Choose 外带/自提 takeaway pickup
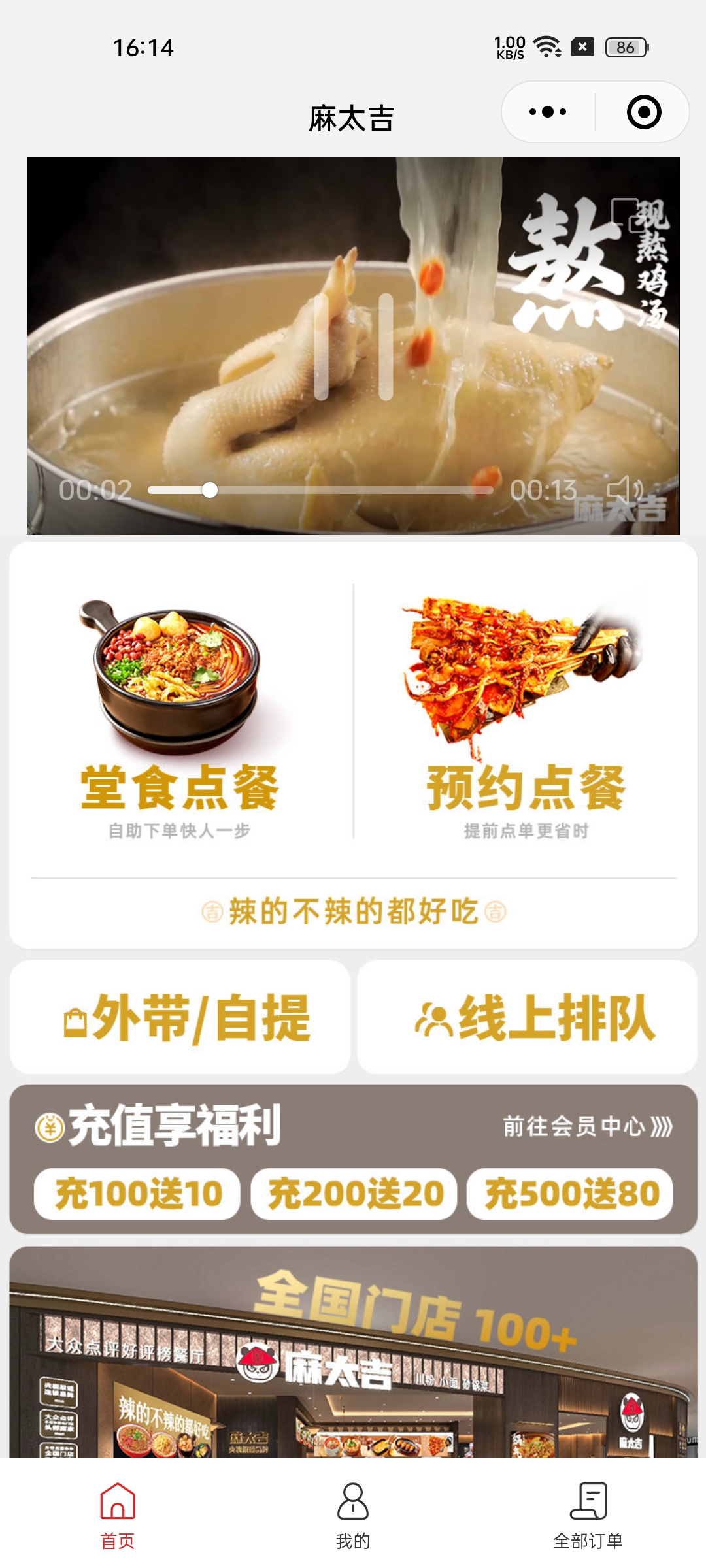The width and height of the screenshot is (706, 1568). click(180, 1017)
